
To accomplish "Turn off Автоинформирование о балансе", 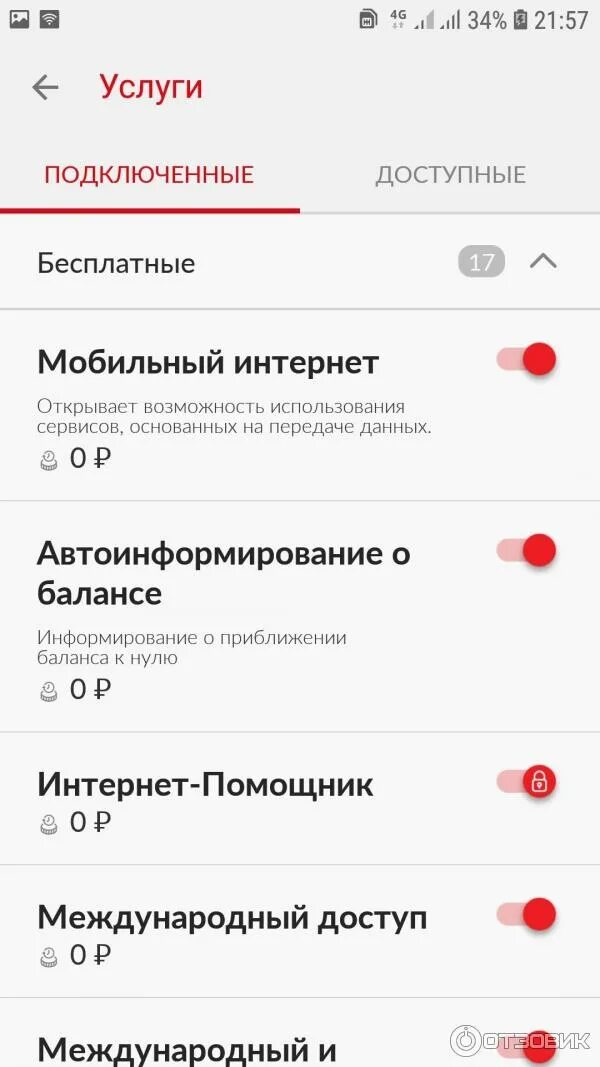I will 527,550.
